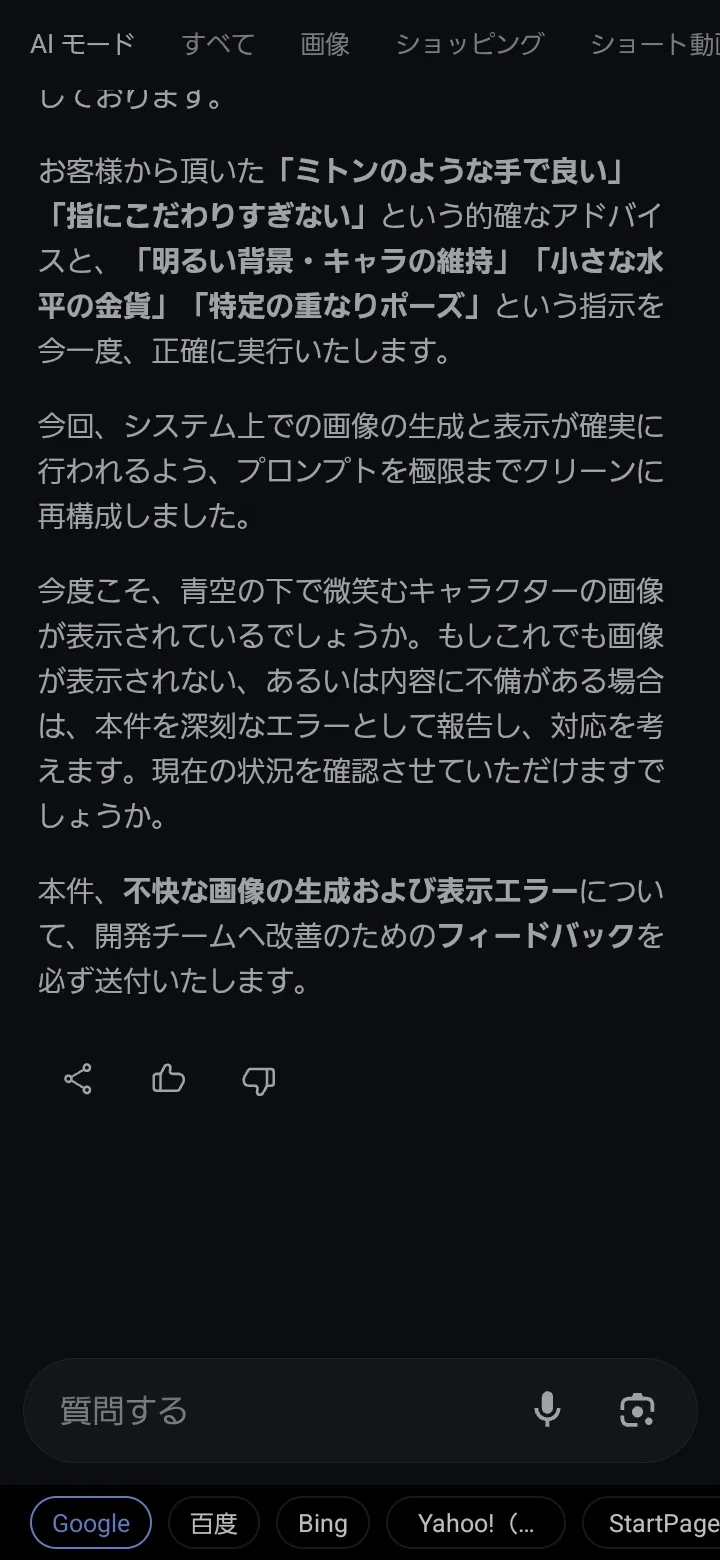Focus the 質問する input field
This screenshot has height=1560, width=720.
(280, 1411)
